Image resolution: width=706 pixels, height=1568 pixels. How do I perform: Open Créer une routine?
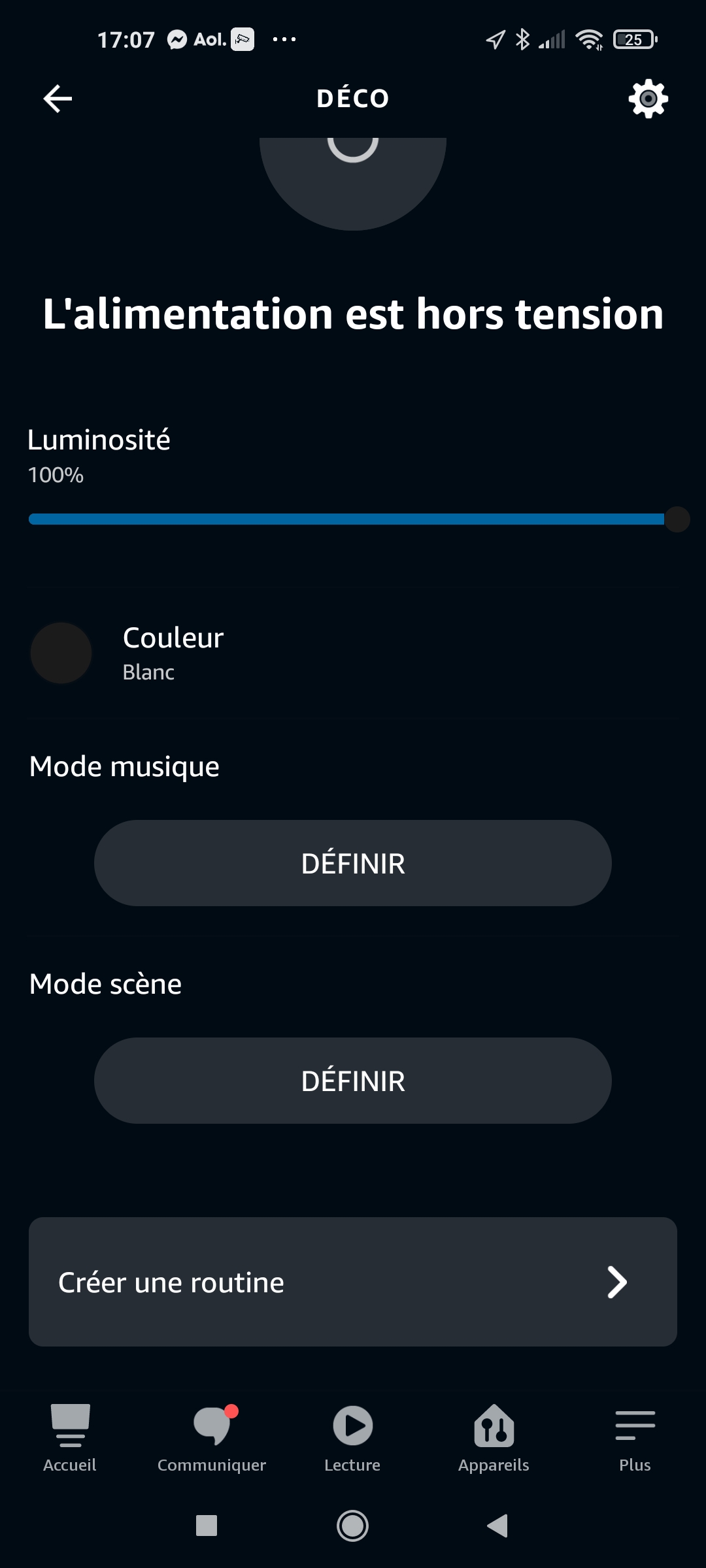point(353,1282)
